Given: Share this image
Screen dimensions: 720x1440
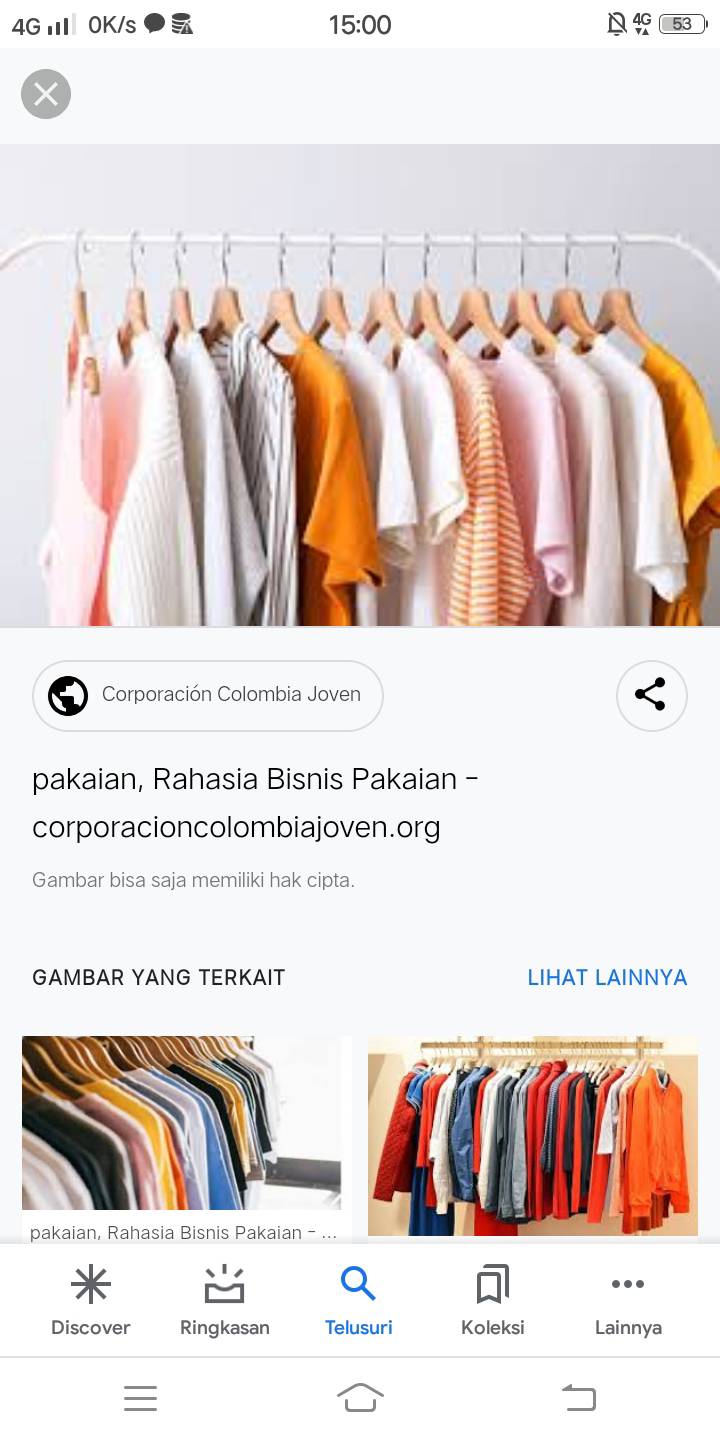Looking at the screenshot, I should [651, 695].
